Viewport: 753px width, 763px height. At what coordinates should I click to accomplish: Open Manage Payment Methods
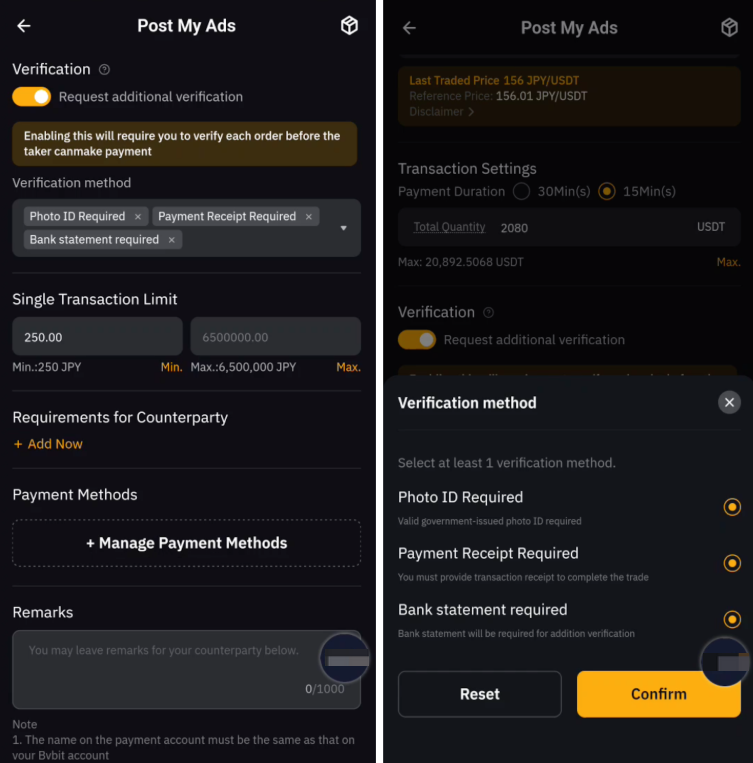point(186,543)
